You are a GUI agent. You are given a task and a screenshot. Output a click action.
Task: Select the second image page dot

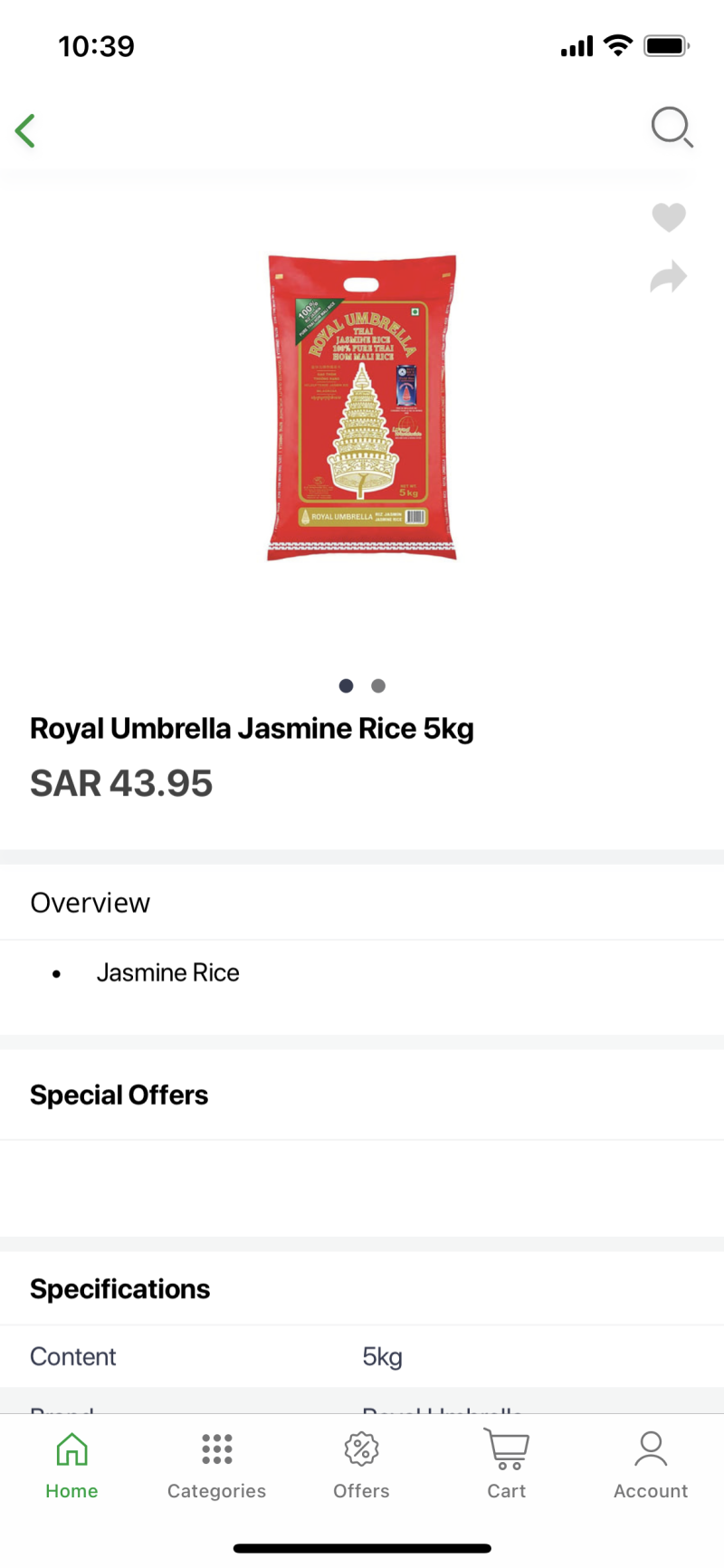pos(378,686)
